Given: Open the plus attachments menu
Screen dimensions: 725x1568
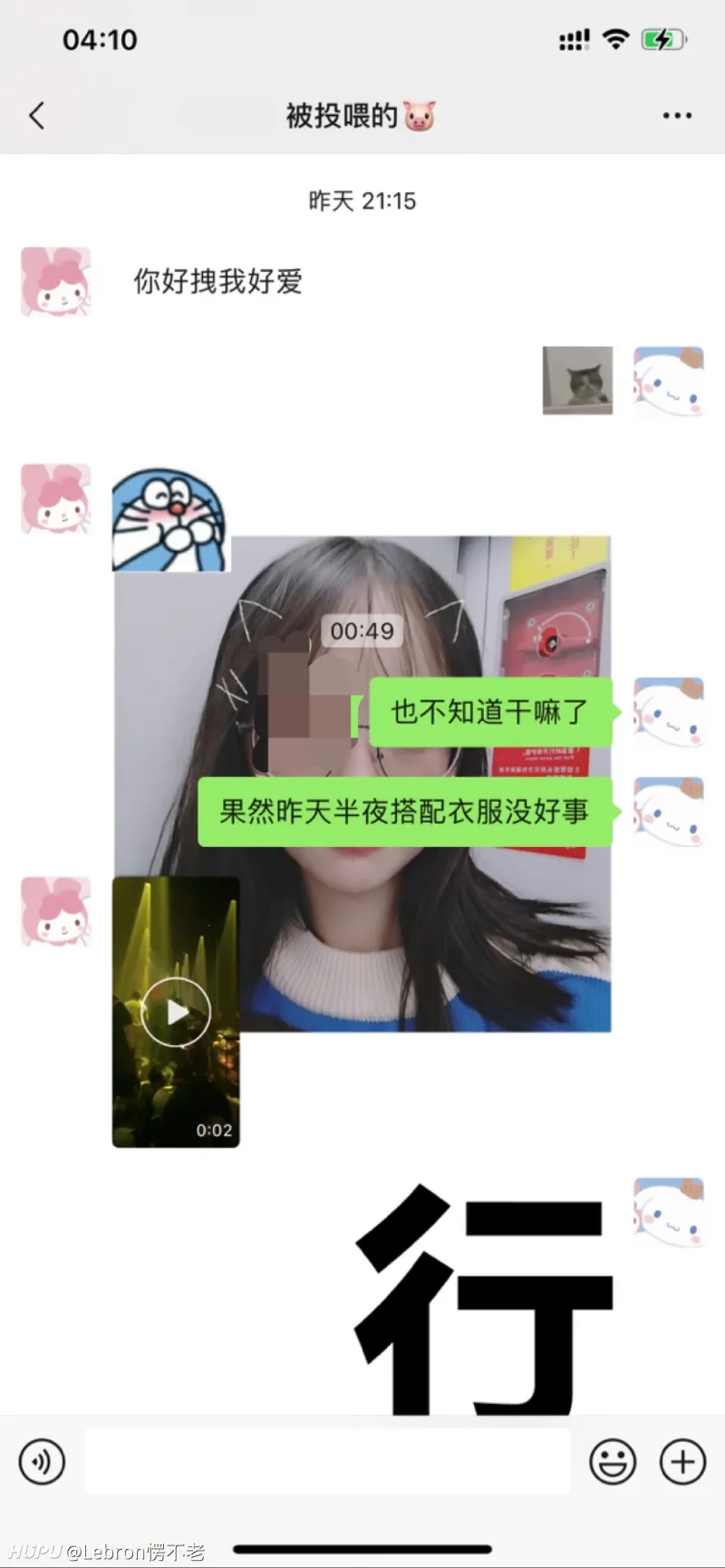Looking at the screenshot, I should click(x=682, y=1461).
